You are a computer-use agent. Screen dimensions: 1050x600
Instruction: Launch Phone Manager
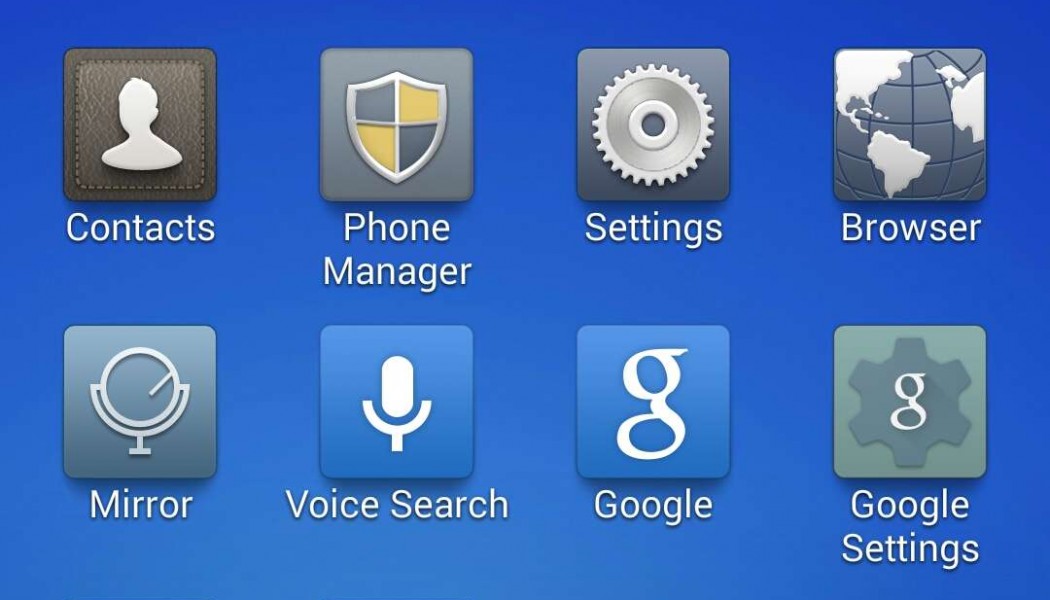tap(396, 125)
